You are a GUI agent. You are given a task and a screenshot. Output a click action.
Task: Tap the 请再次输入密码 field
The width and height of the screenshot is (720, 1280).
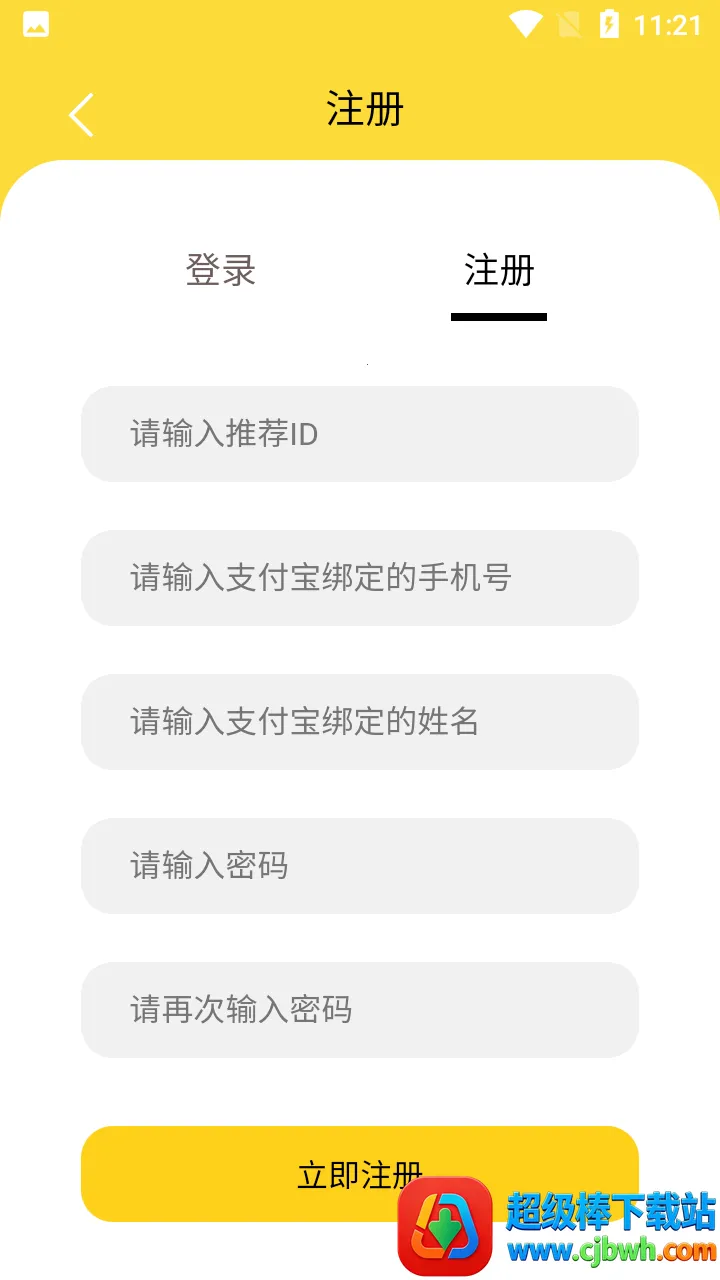(360, 1010)
